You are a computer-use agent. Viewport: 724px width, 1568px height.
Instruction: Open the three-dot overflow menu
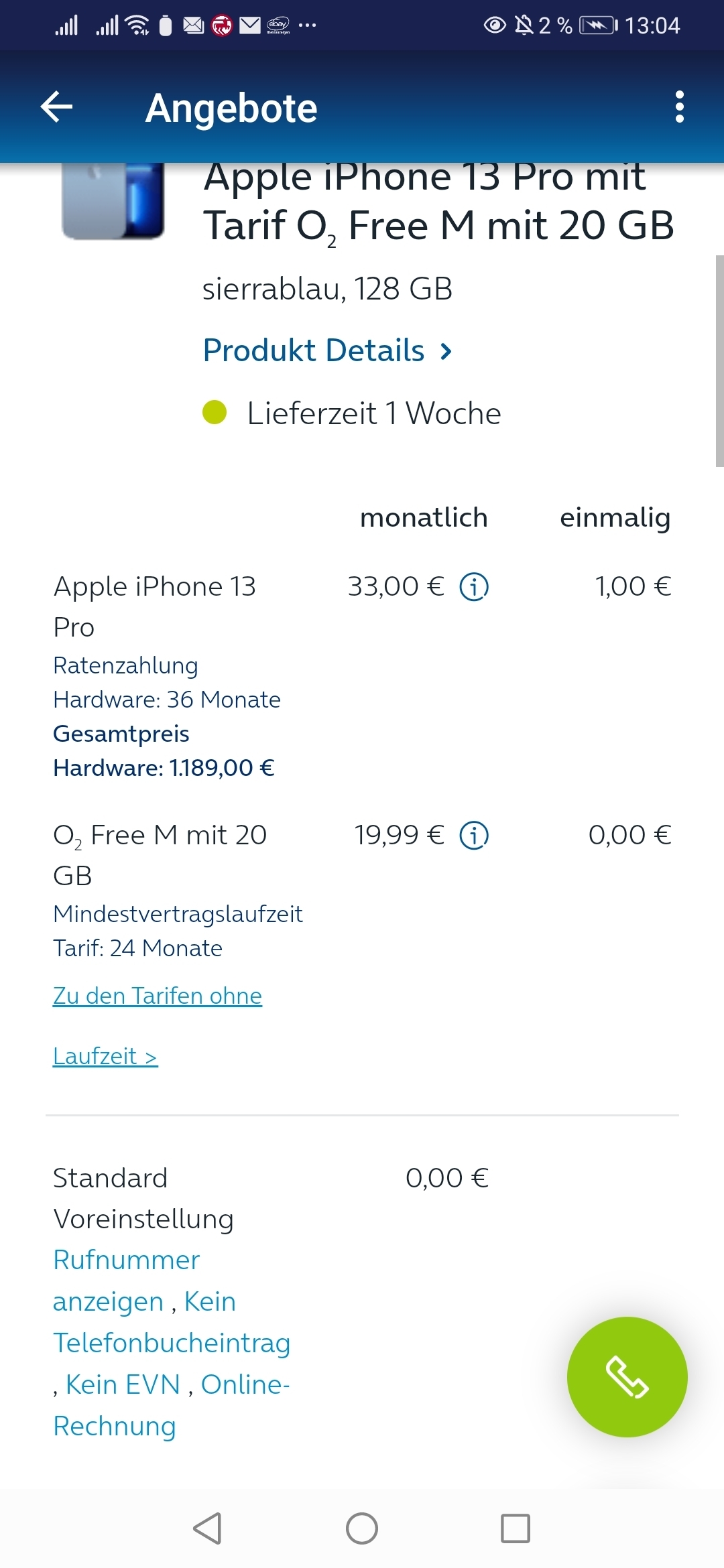[679, 107]
